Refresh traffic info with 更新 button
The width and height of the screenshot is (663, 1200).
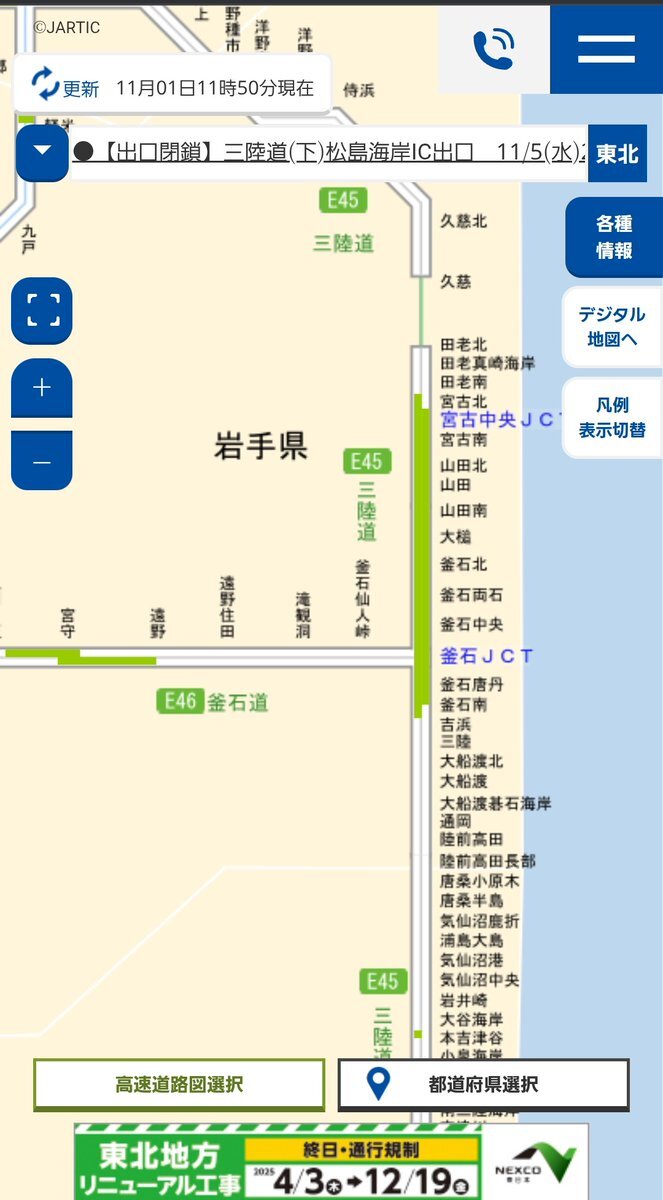coord(65,87)
